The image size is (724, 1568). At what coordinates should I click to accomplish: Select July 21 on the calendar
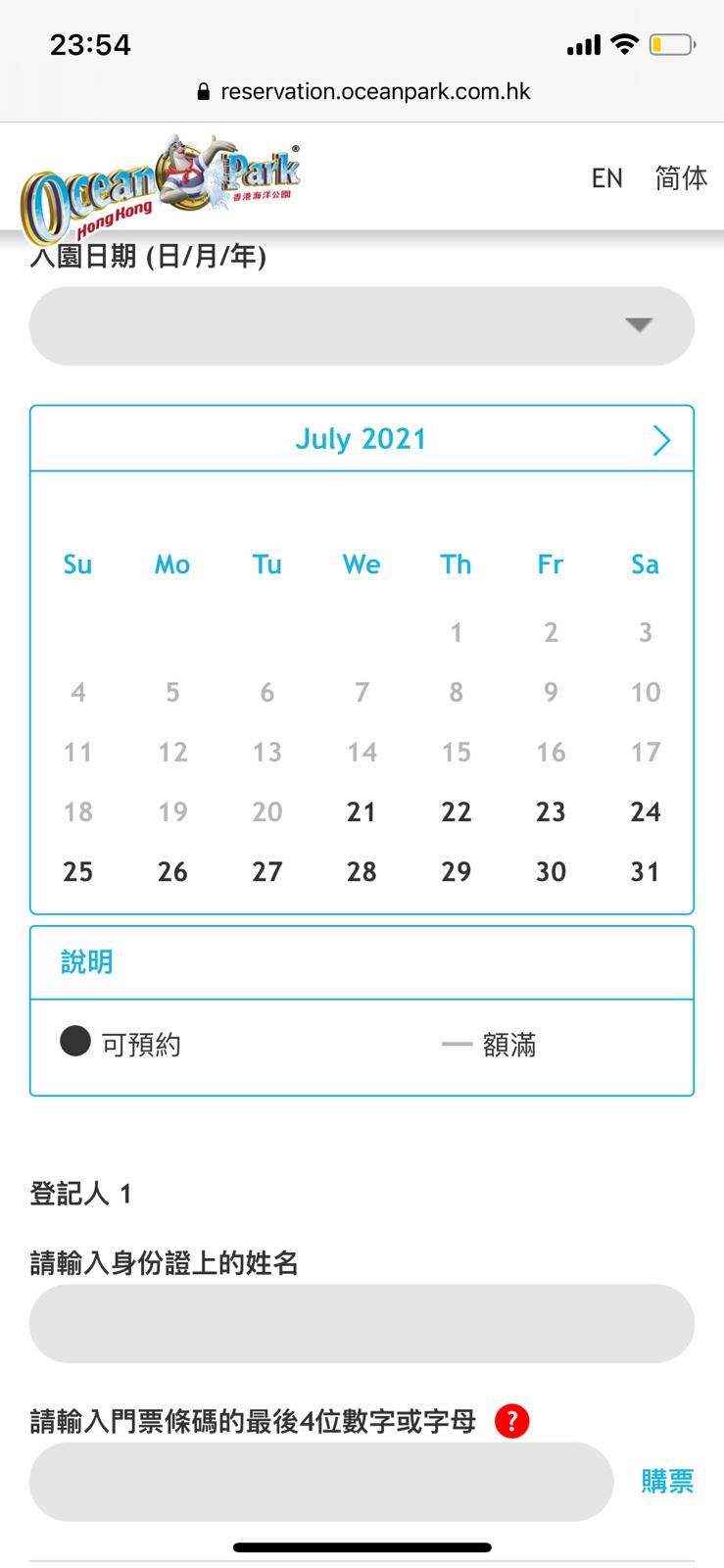[362, 811]
